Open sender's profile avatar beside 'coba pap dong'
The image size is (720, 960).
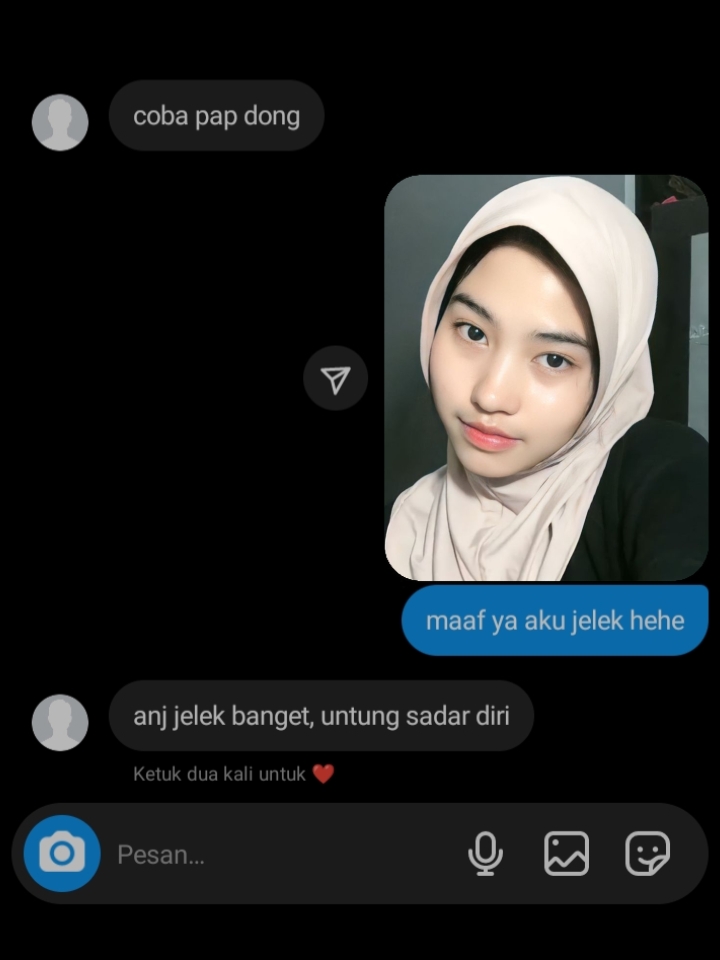[60, 122]
